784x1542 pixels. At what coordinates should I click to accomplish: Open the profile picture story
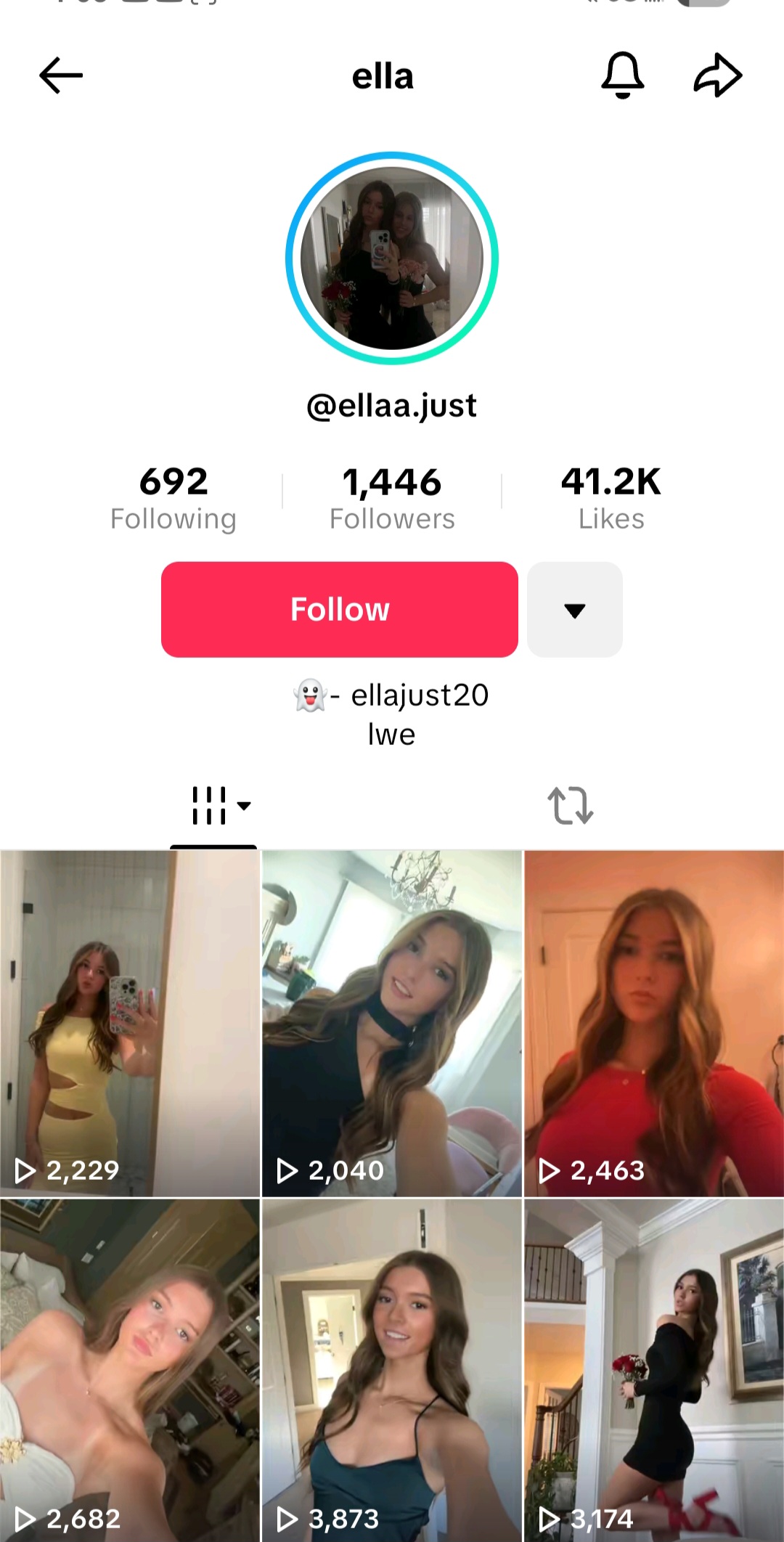(x=392, y=258)
